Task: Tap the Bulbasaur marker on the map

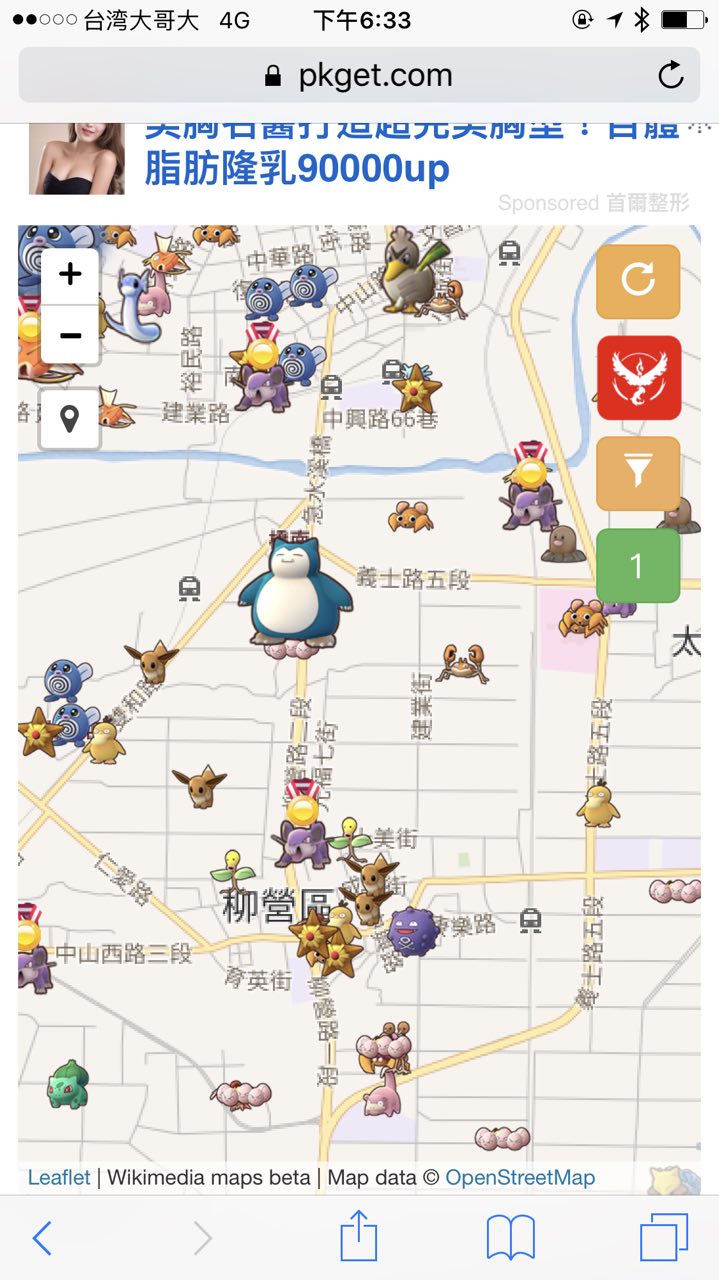Action: 68,1084
